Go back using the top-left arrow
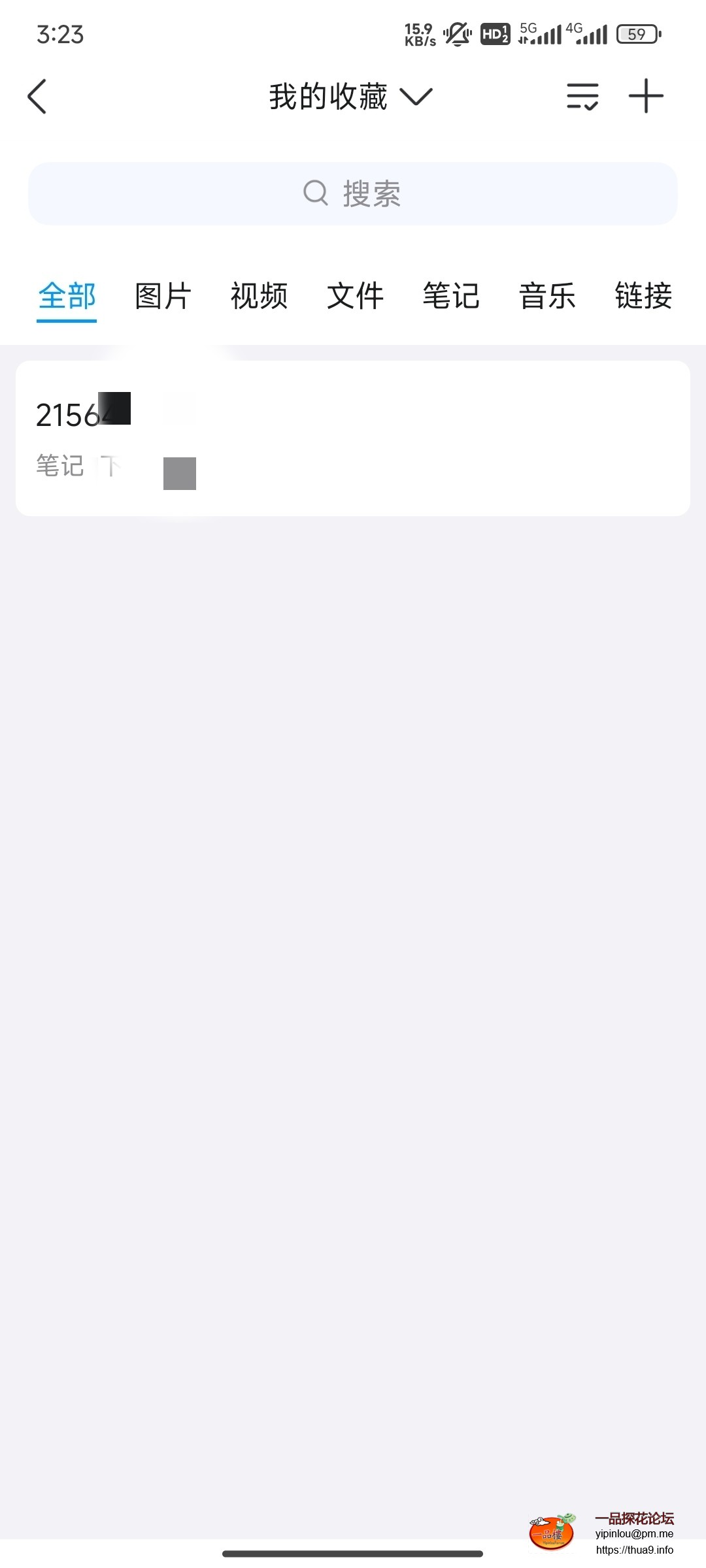This screenshot has width=706, height=1568. (x=37, y=97)
